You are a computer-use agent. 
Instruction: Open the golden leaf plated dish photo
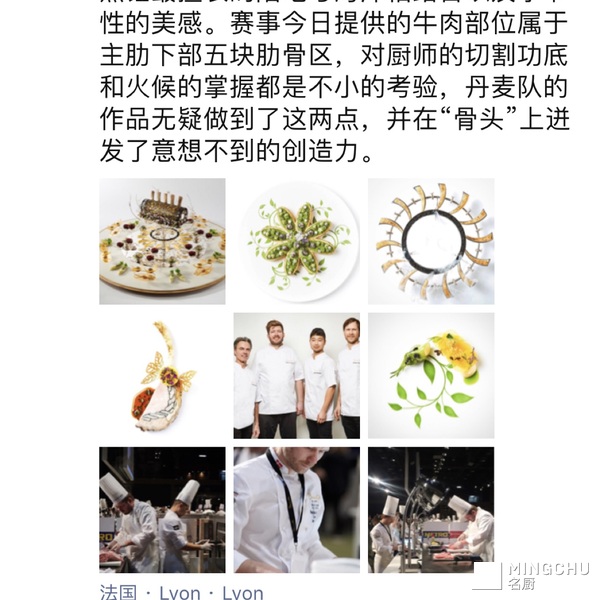tap(162, 375)
